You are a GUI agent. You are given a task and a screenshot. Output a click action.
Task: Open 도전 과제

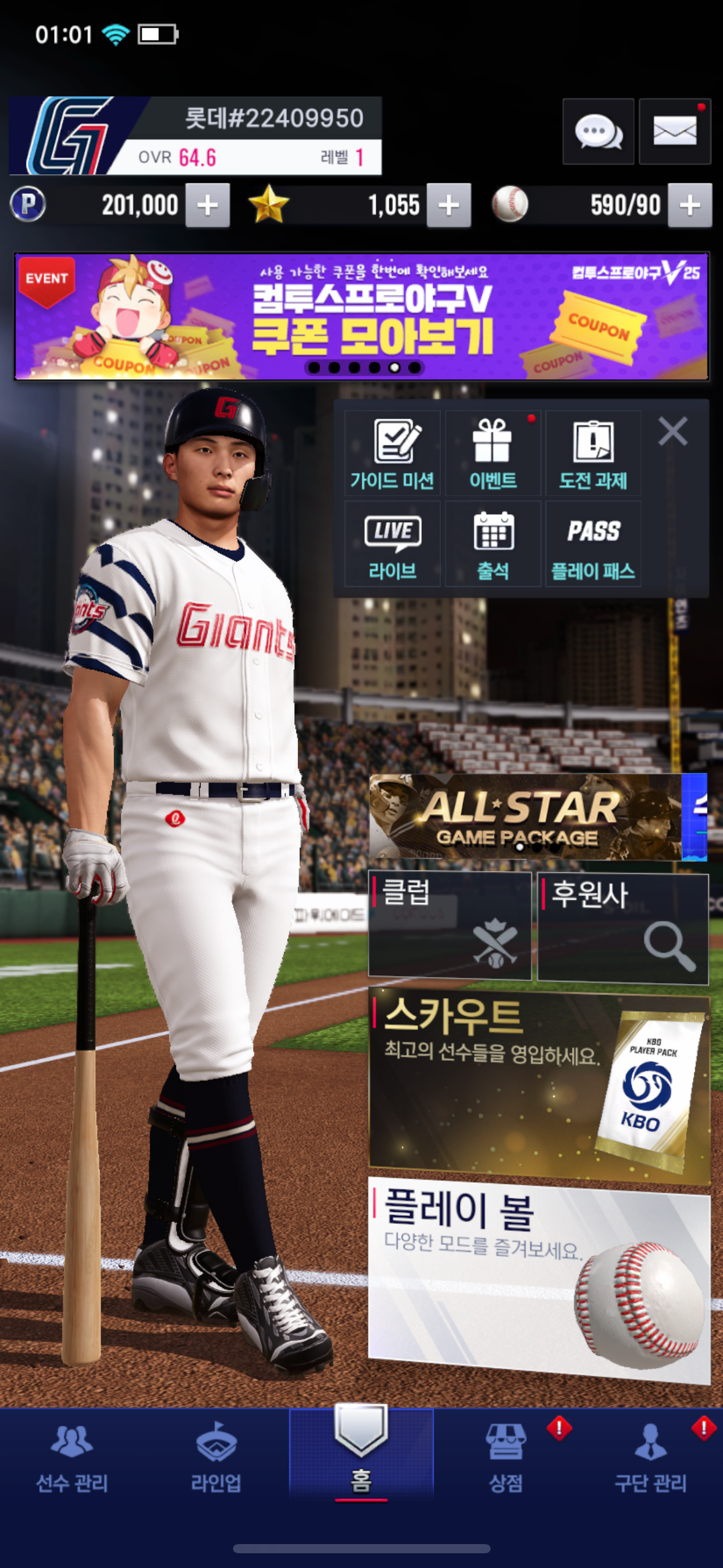point(593,453)
